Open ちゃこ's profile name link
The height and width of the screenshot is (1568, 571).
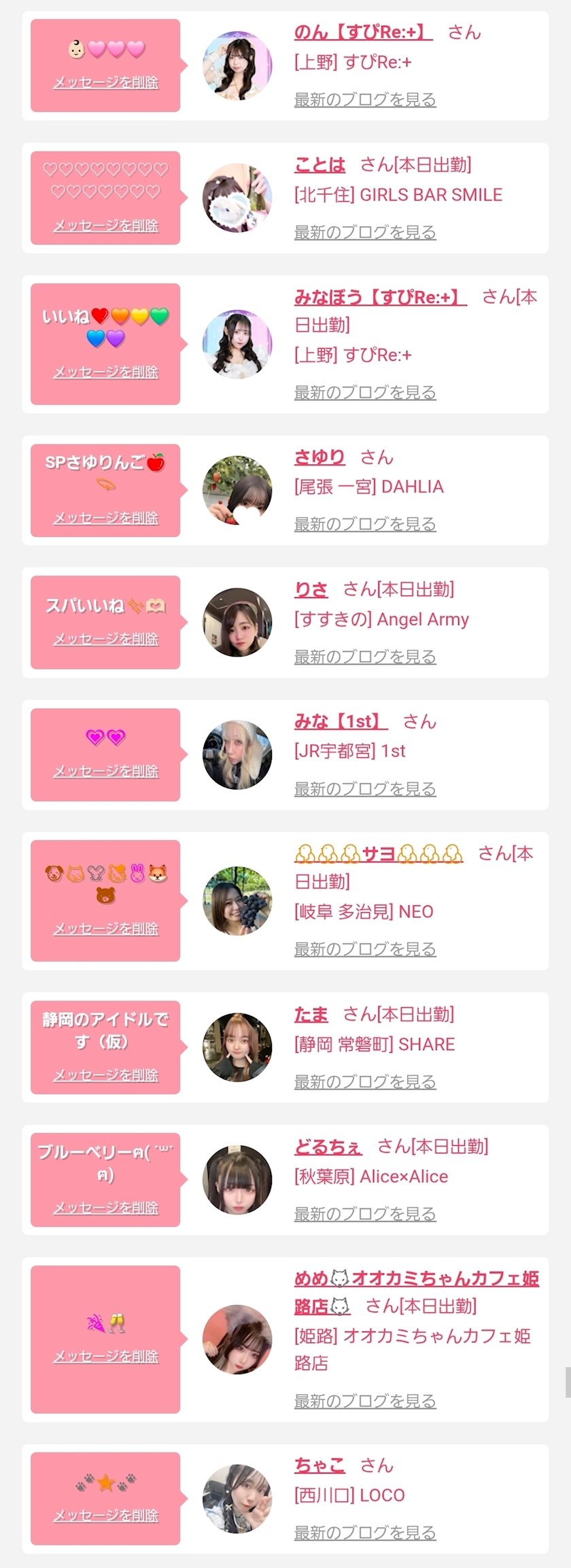point(319,1465)
